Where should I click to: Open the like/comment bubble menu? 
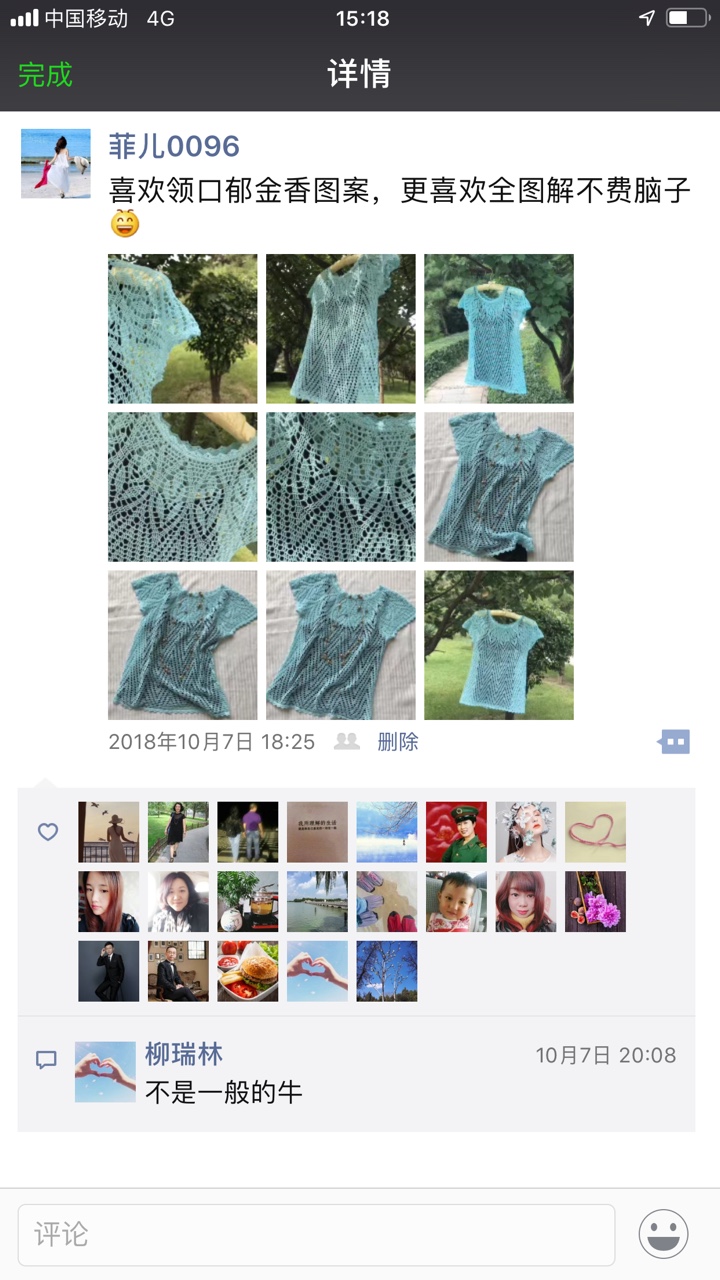click(675, 742)
